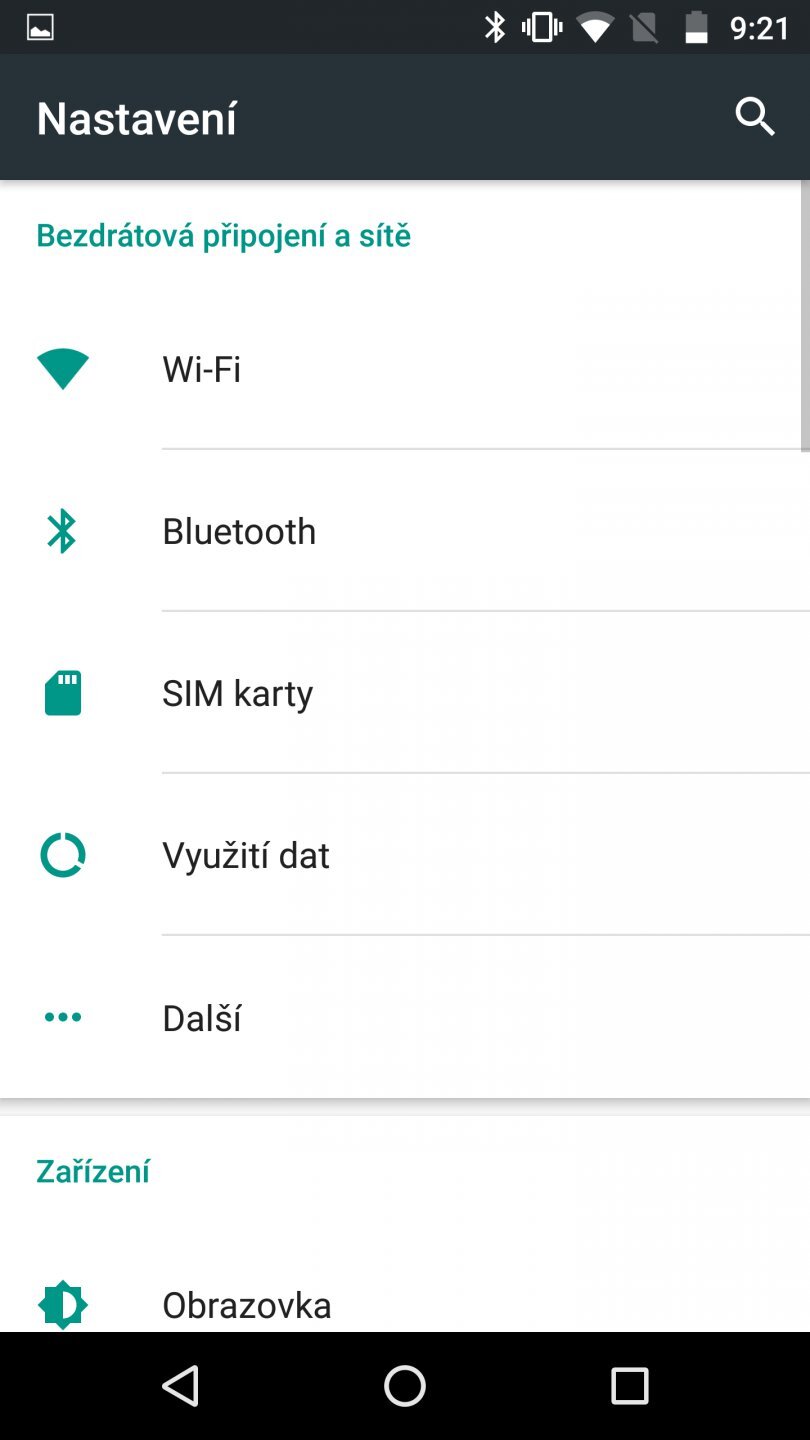810x1440 pixels.
Task: Select the Wi-Fi icon
Action: tap(62, 368)
